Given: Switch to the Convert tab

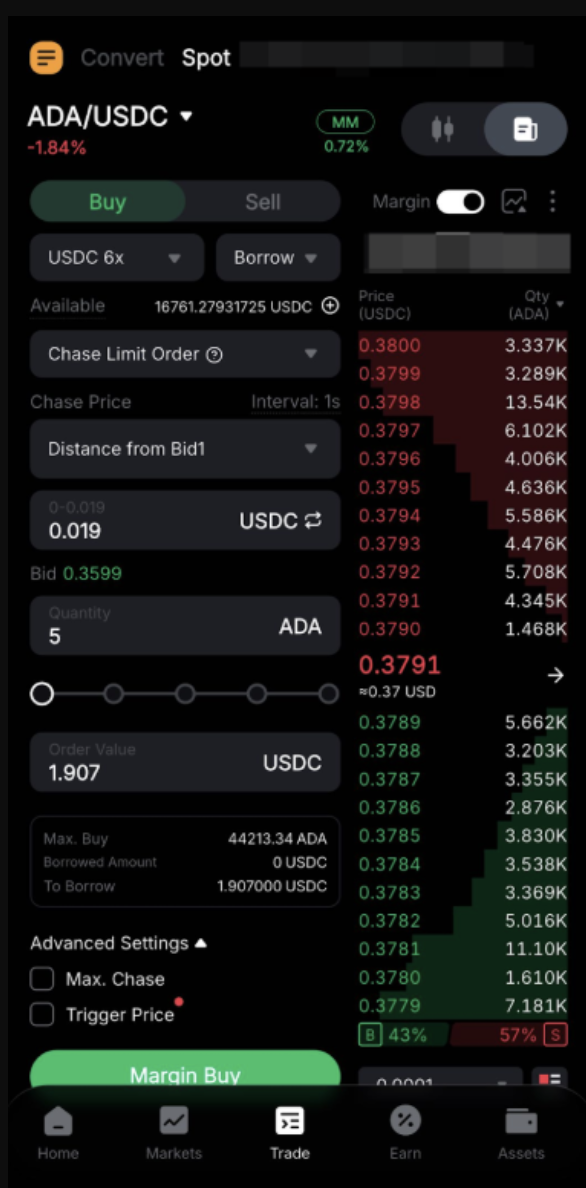Looking at the screenshot, I should 122,58.
